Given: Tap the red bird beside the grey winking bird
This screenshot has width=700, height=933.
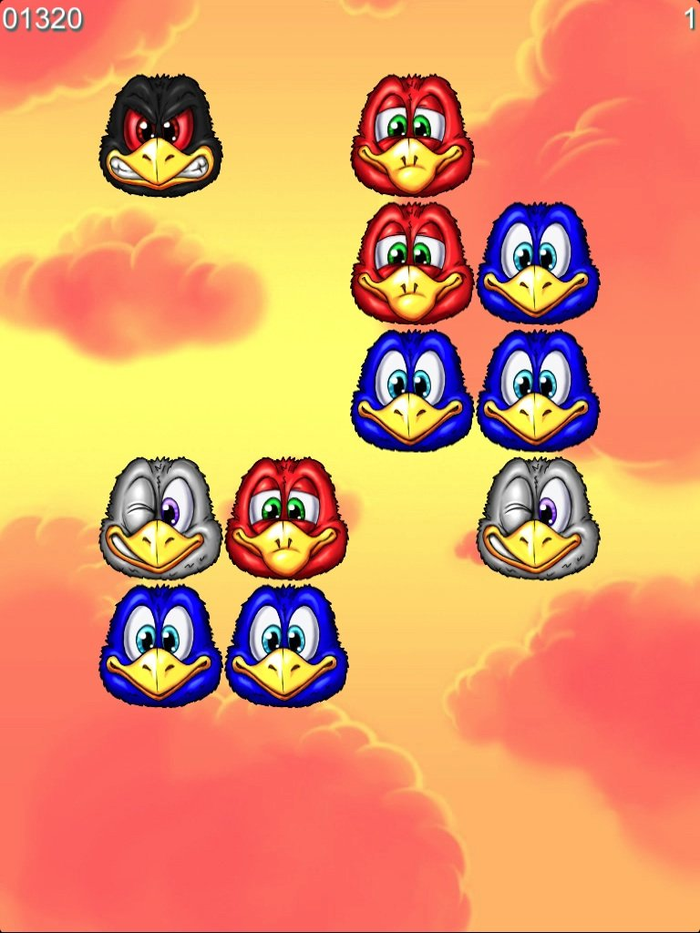Looking at the screenshot, I should coord(287,518).
